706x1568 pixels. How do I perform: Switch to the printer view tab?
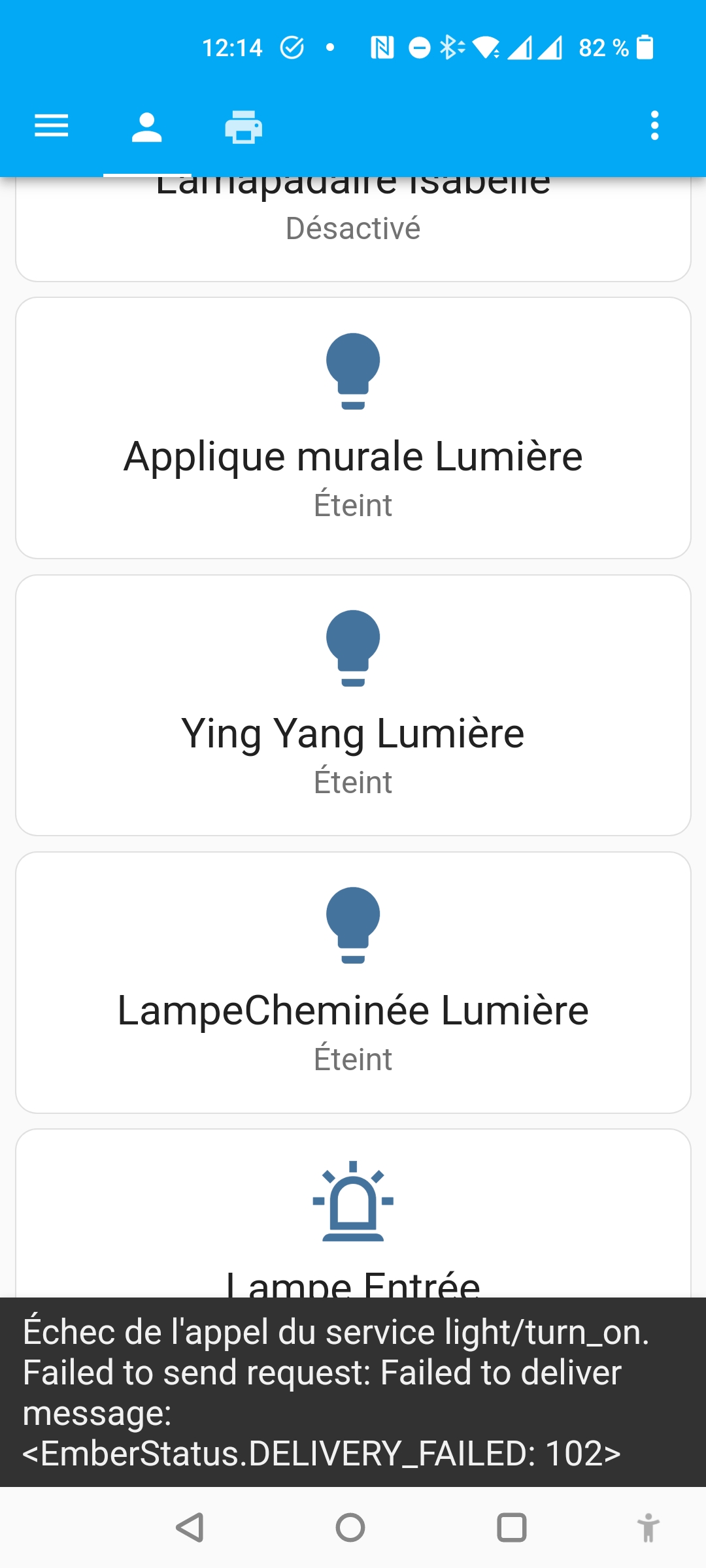coord(243,127)
